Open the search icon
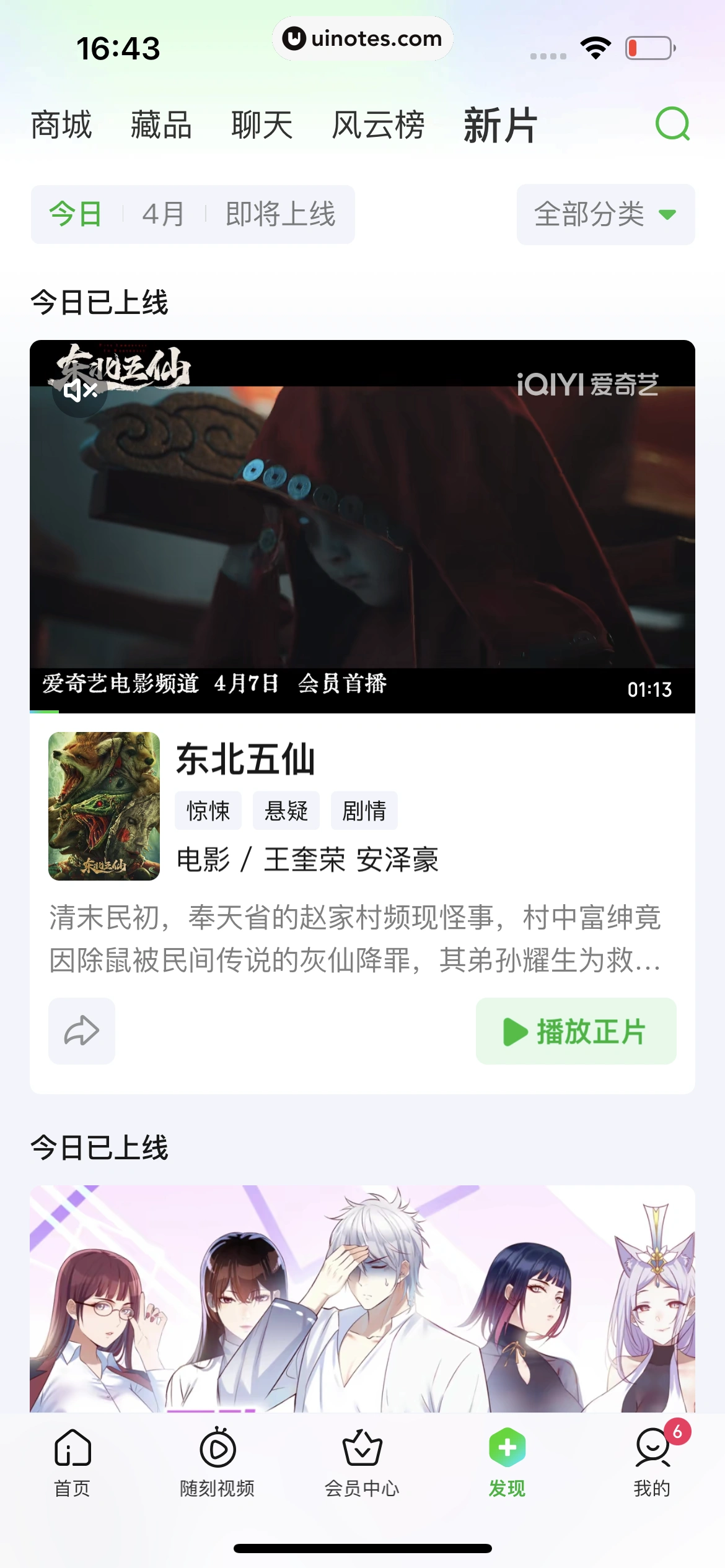The height and width of the screenshot is (1568, 725). click(672, 124)
